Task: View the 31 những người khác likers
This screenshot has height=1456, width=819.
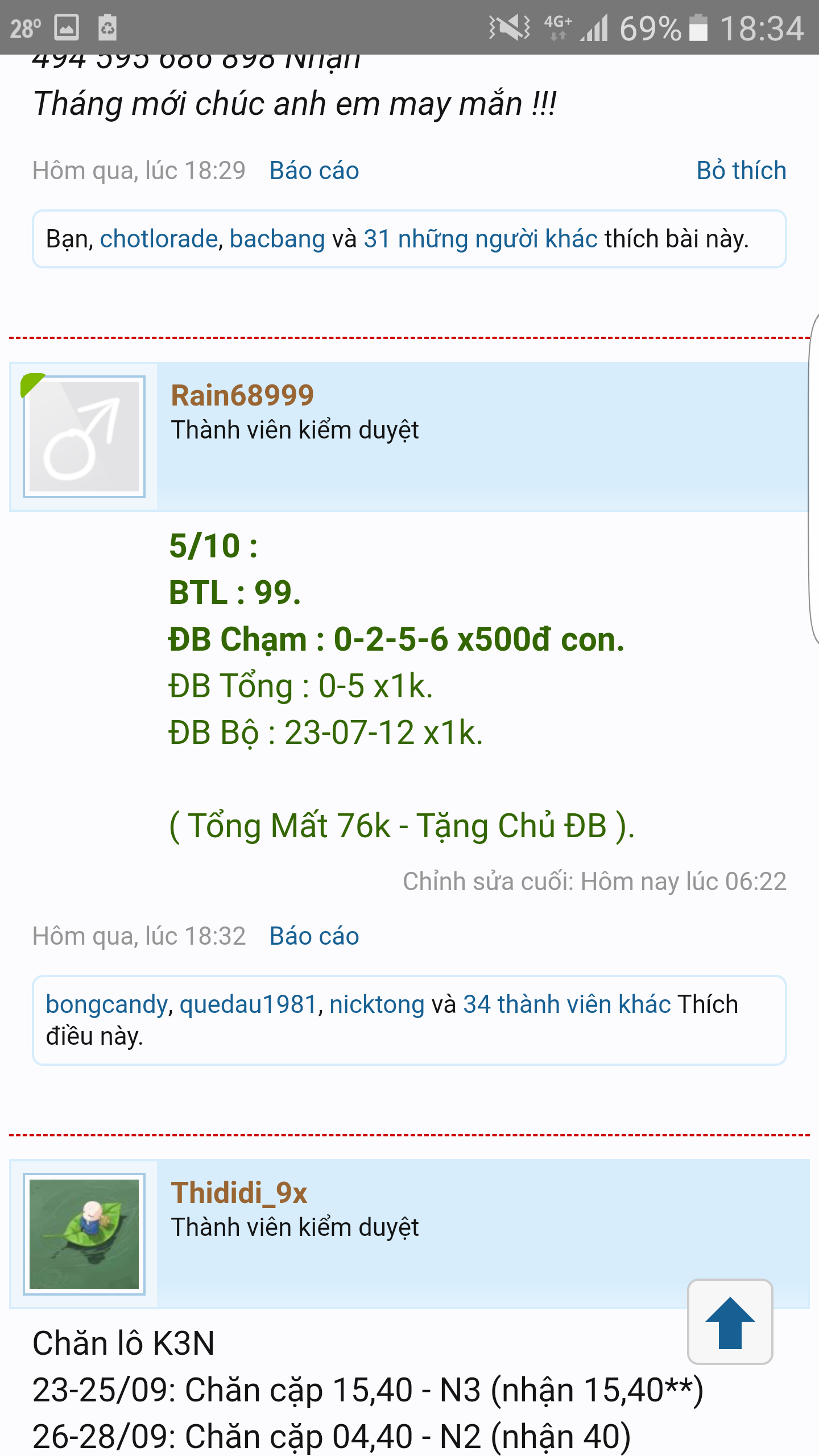Action: 481,239
